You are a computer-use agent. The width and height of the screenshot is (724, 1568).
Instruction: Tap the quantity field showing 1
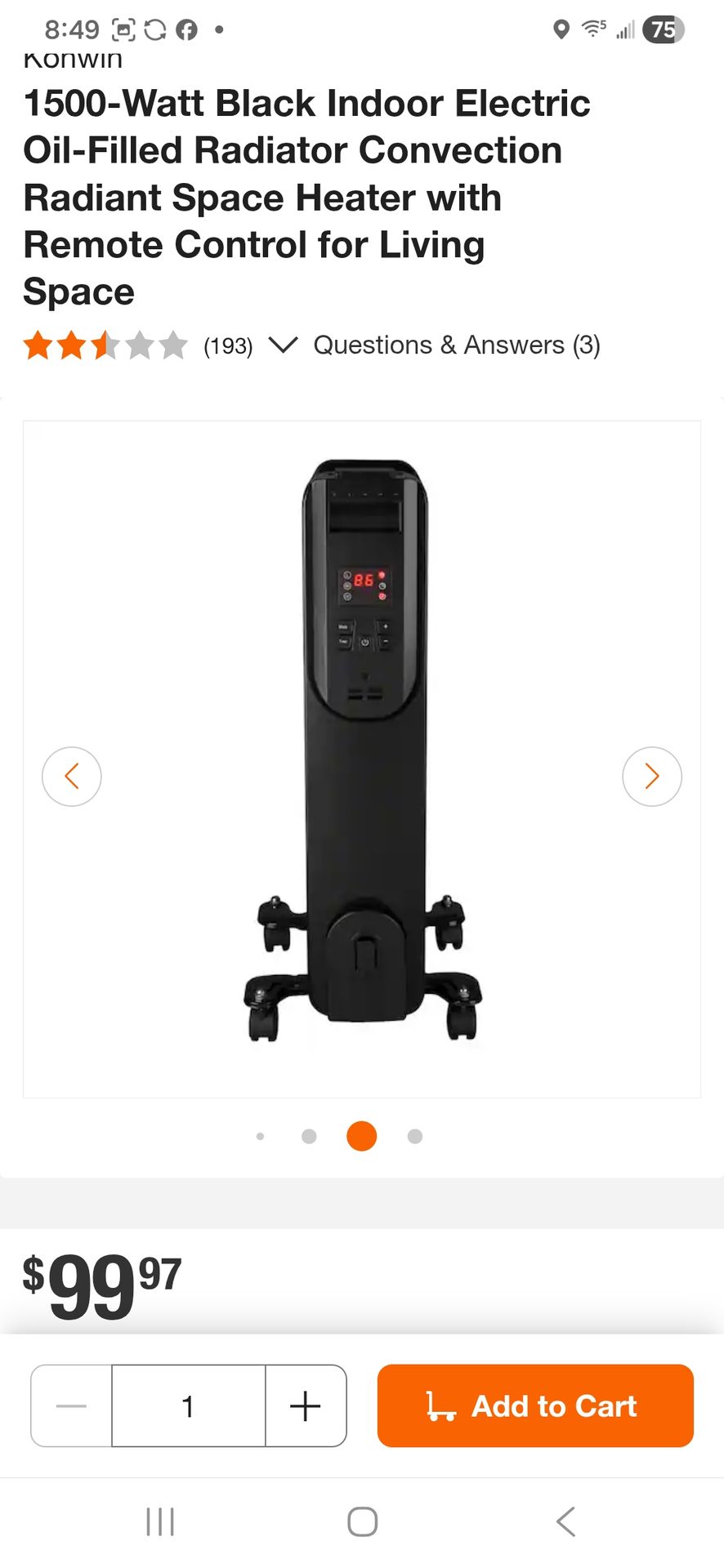pos(188,1405)
